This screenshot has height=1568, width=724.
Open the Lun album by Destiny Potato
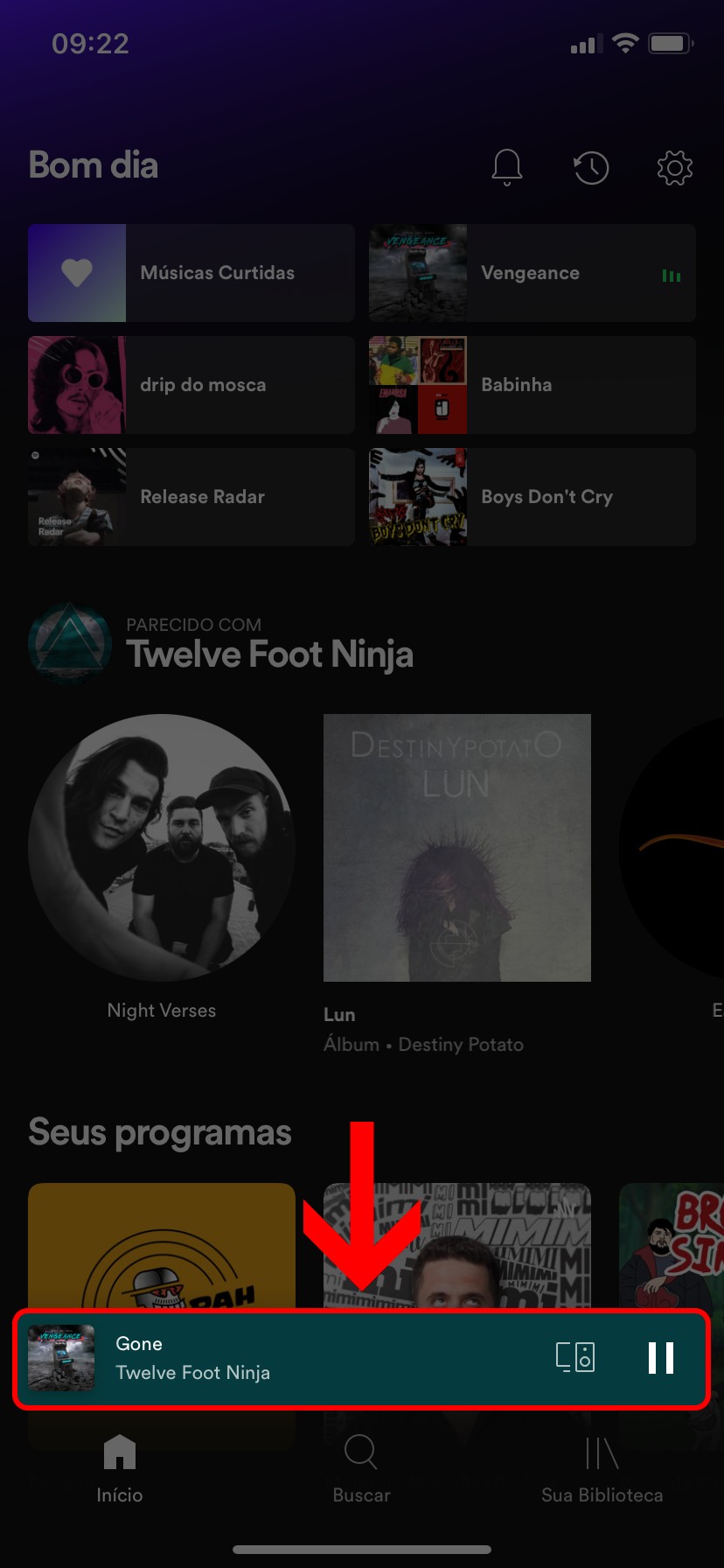[456, 847]
